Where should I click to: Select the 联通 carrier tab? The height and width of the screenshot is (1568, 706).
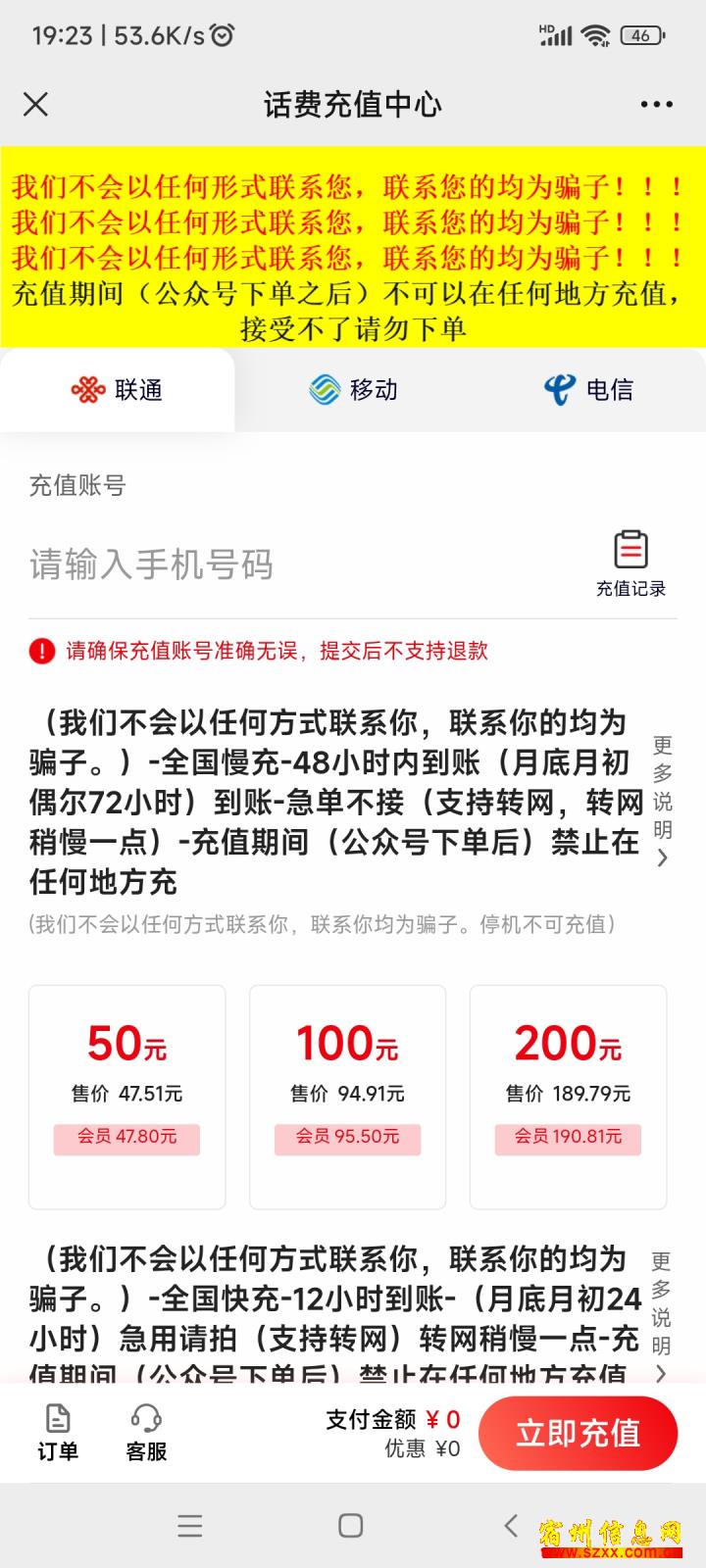point(118,390)
